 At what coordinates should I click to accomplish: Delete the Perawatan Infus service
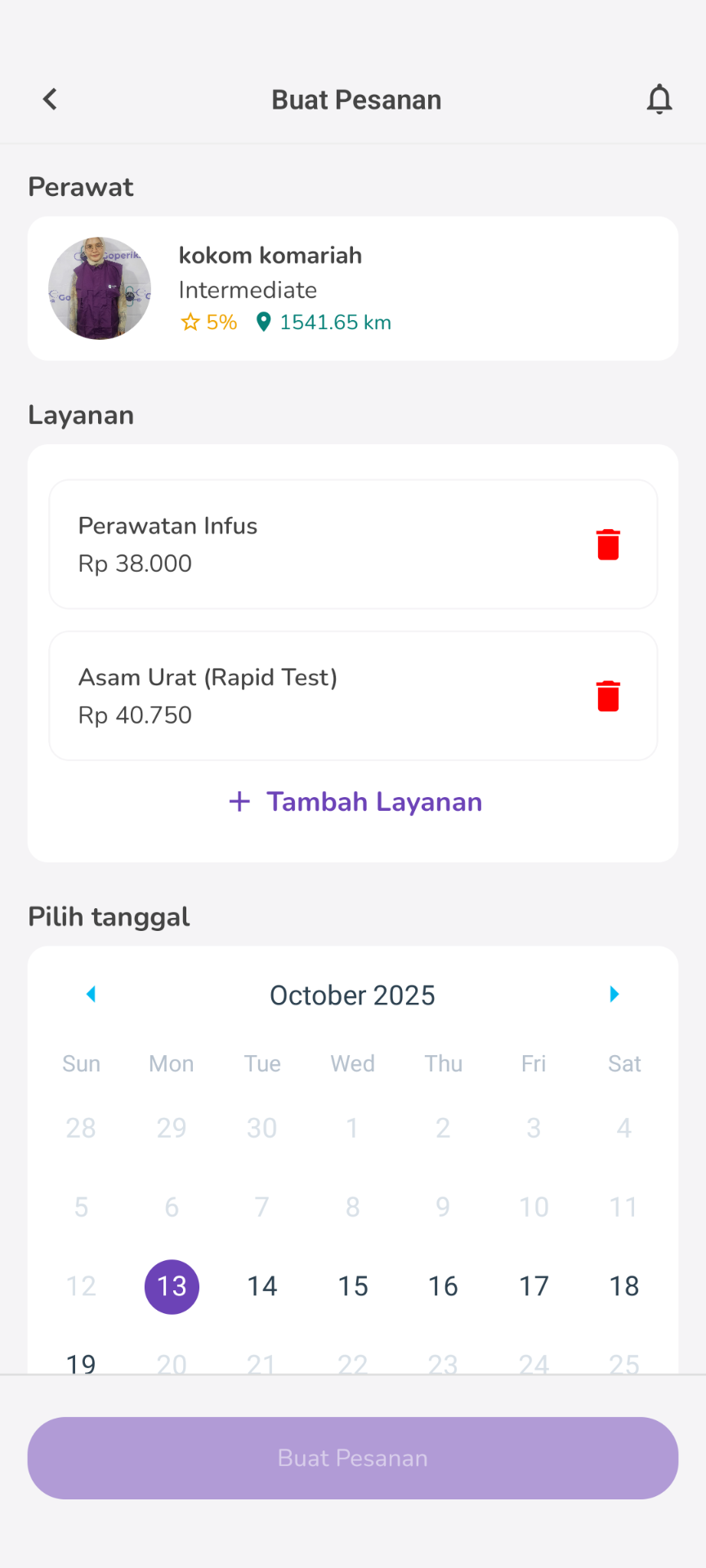608,545
